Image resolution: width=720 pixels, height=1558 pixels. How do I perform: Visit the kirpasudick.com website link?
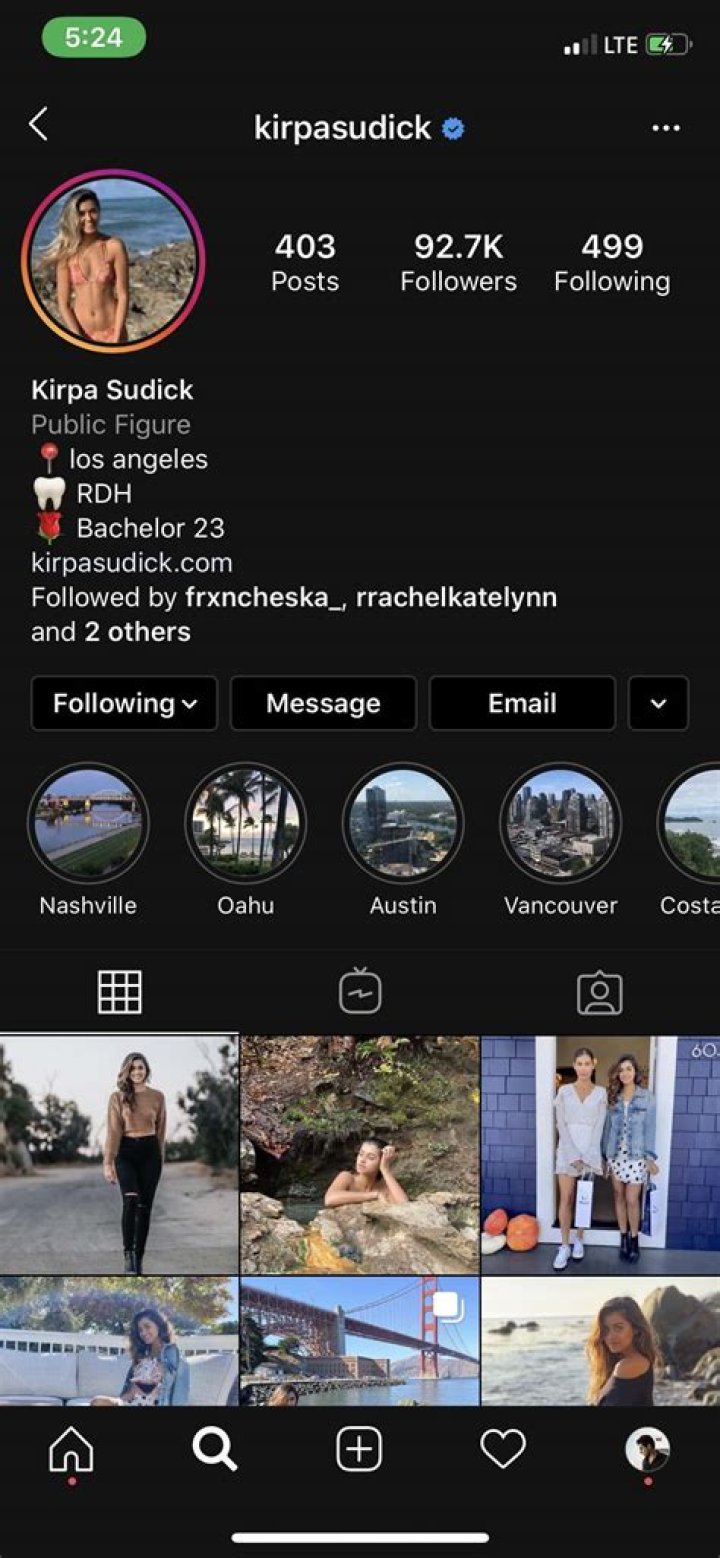(x=132, y=562)
